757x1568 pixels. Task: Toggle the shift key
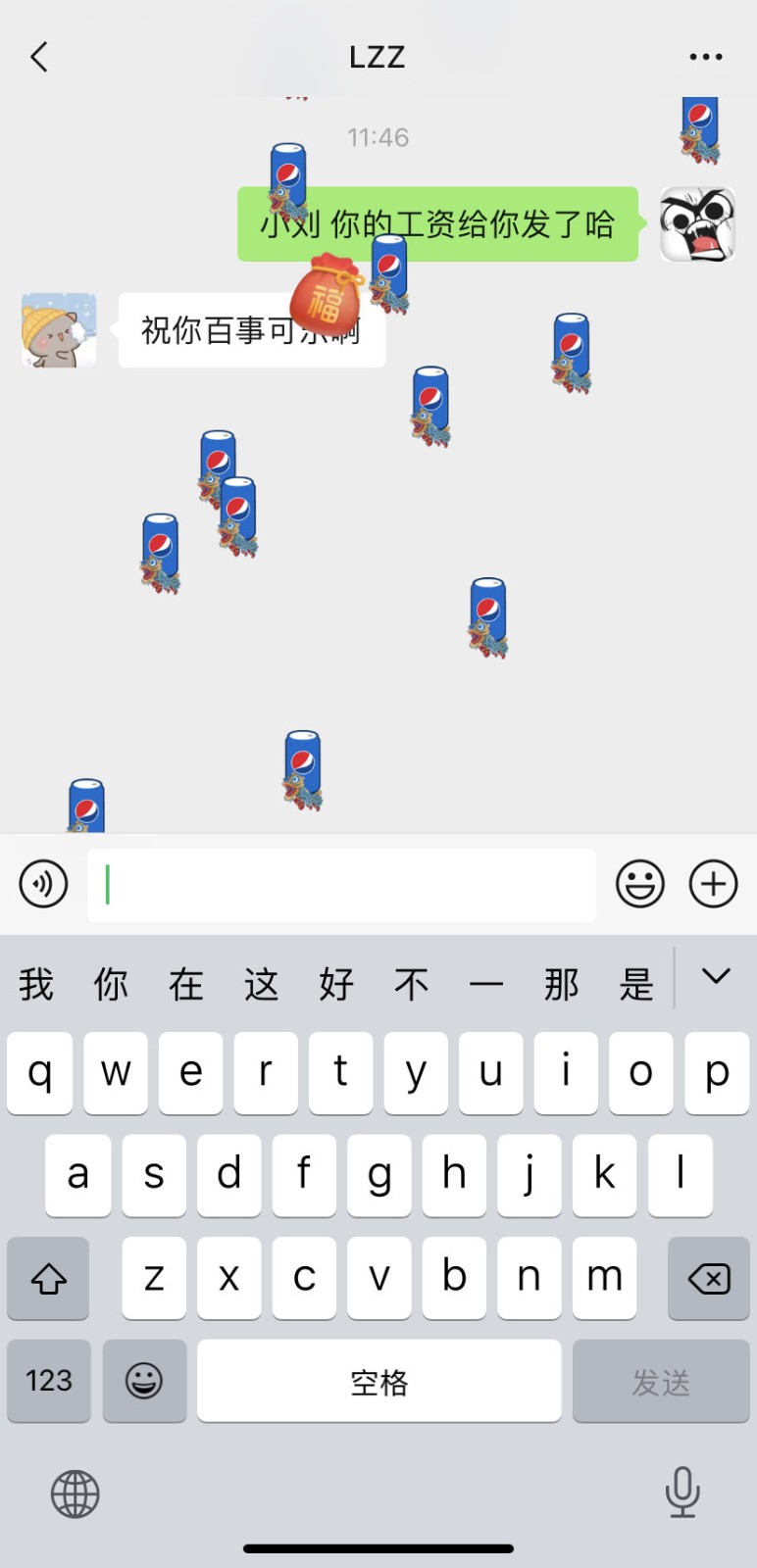[x=49, y=1278]
